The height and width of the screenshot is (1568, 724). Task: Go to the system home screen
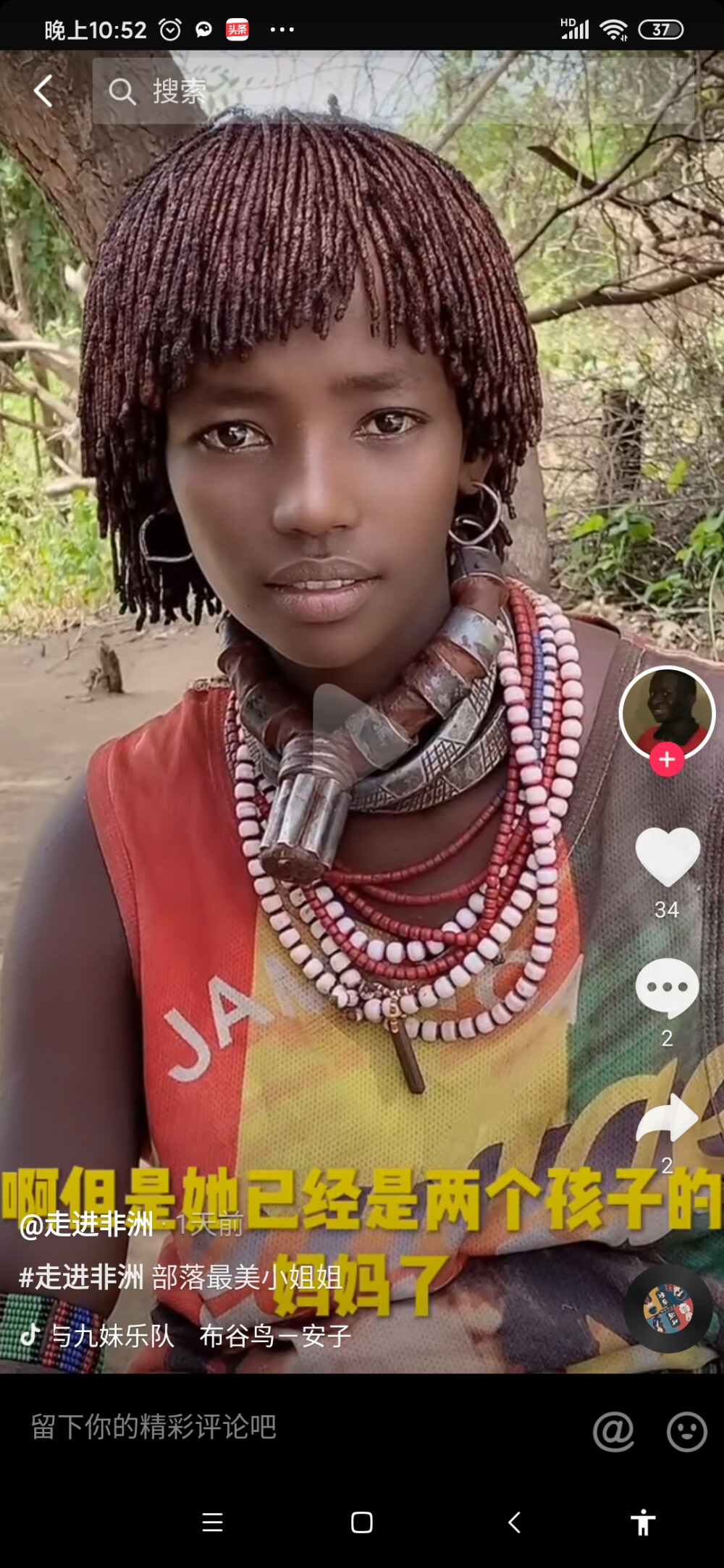tap(361, 1522)
